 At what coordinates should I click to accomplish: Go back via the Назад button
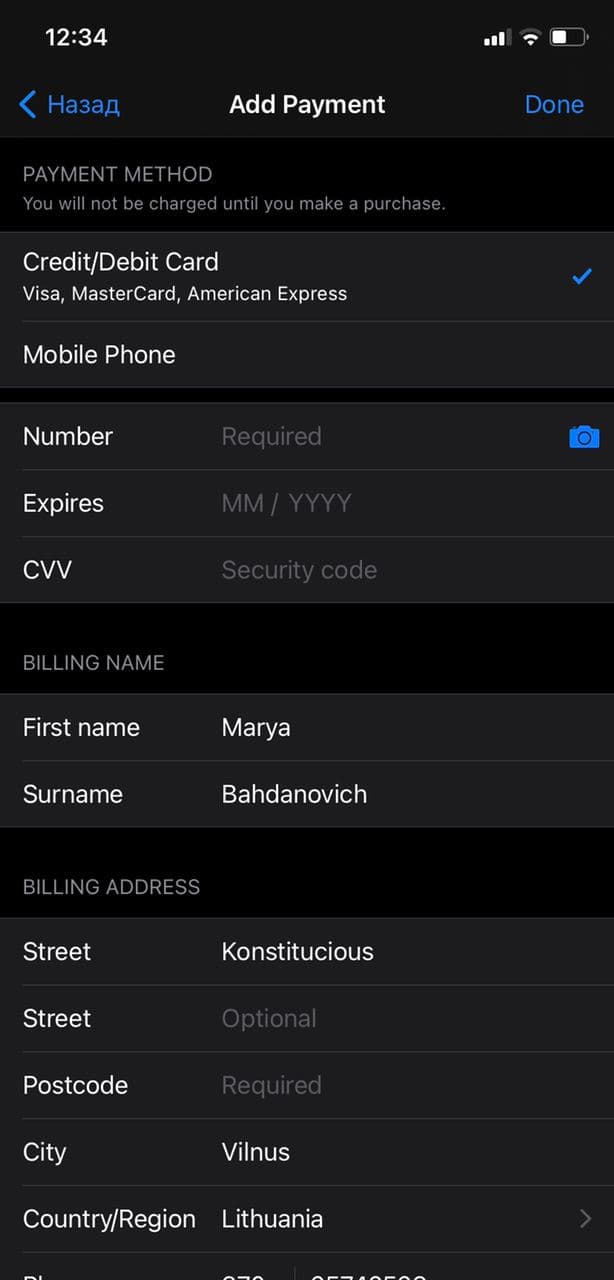click(x=70, y=104)
